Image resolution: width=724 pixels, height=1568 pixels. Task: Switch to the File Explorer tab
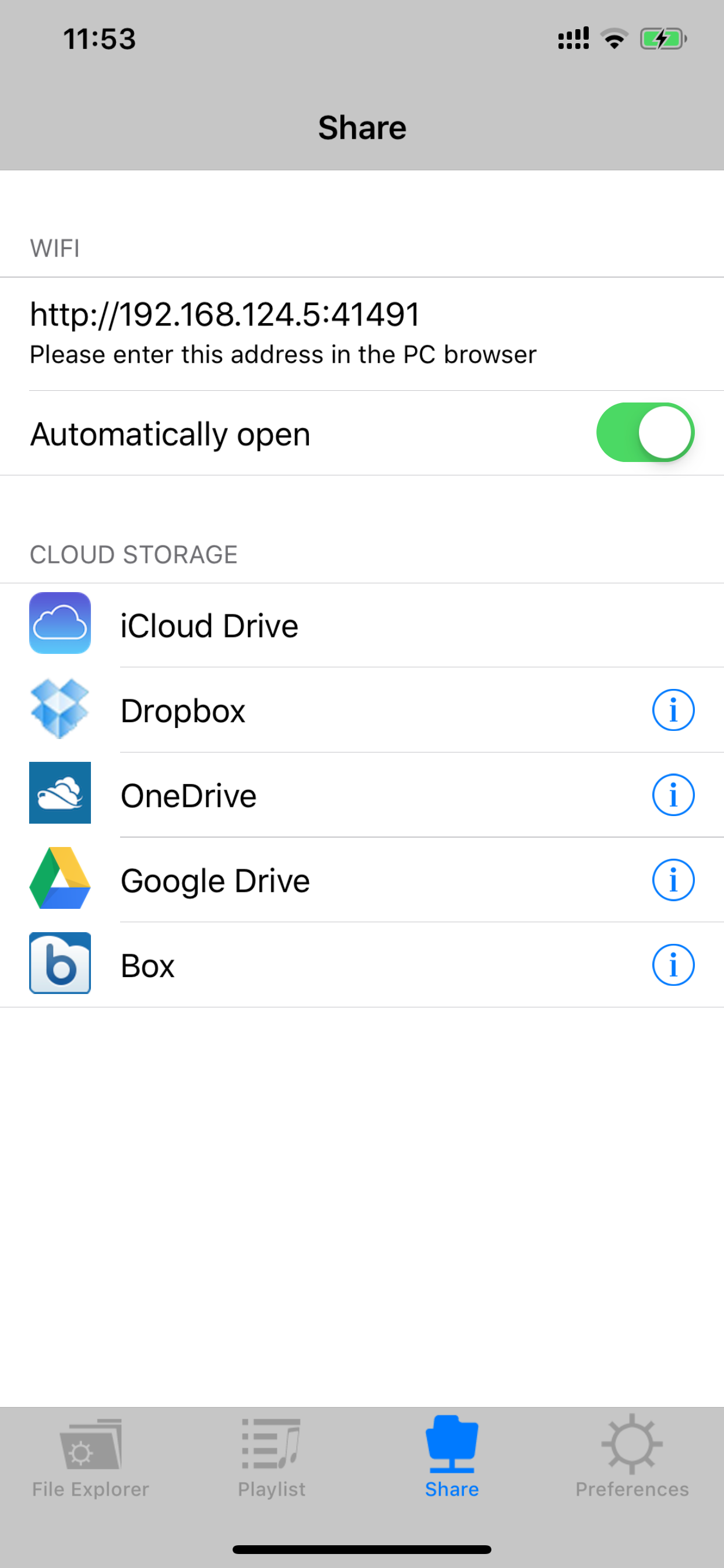[x=91, y=1458]
